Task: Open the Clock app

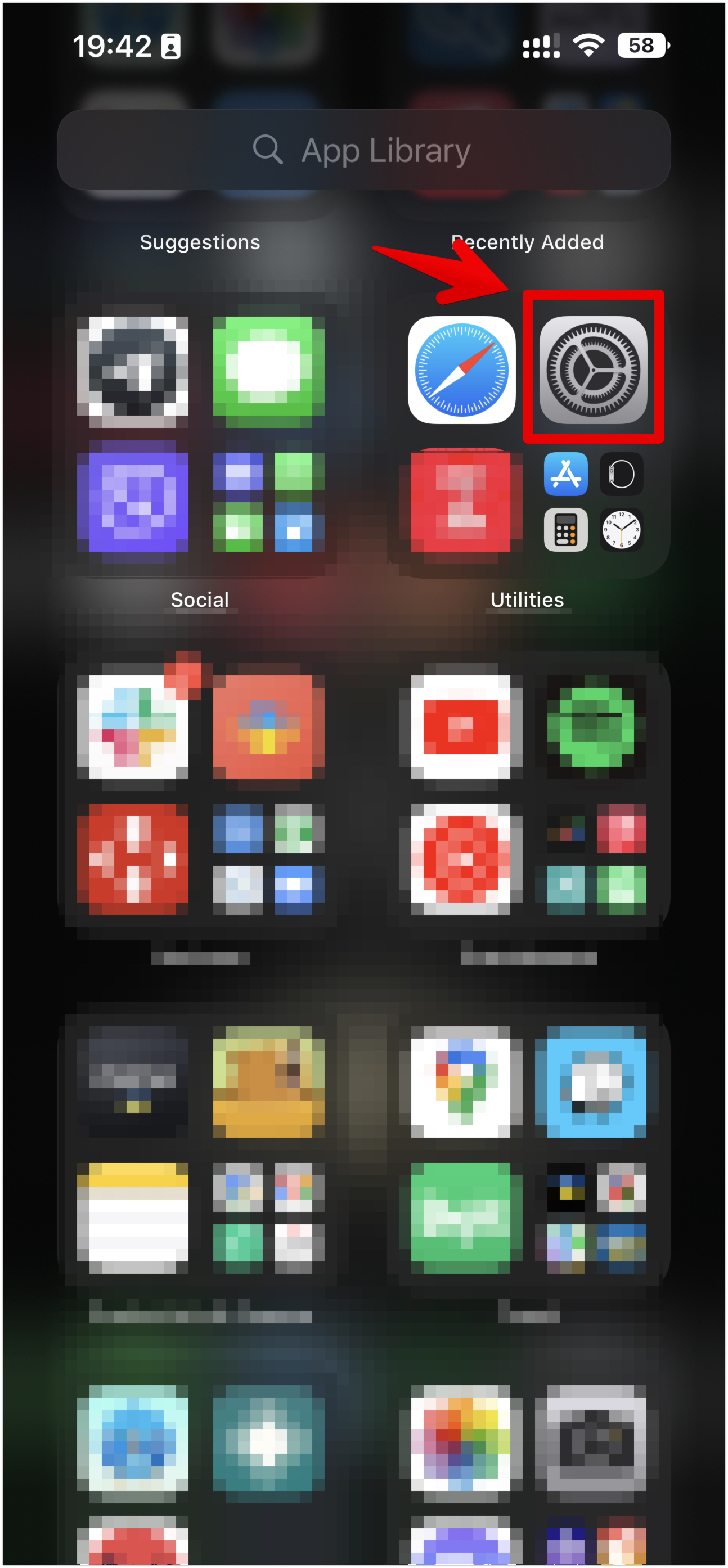Action: point(621,530)
